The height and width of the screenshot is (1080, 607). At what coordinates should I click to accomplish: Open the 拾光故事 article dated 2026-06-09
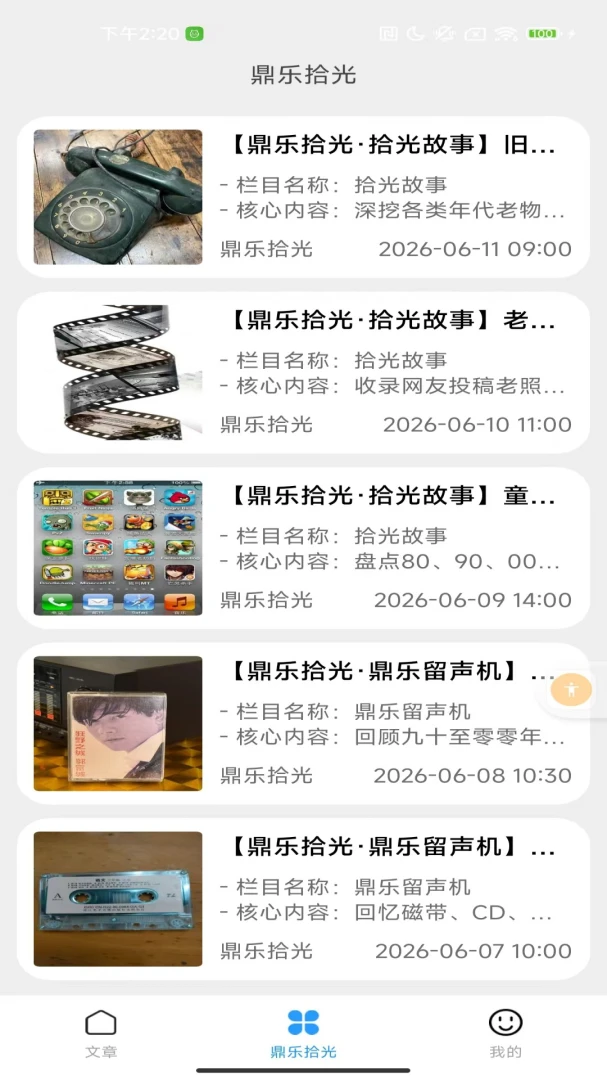[303, 548]
